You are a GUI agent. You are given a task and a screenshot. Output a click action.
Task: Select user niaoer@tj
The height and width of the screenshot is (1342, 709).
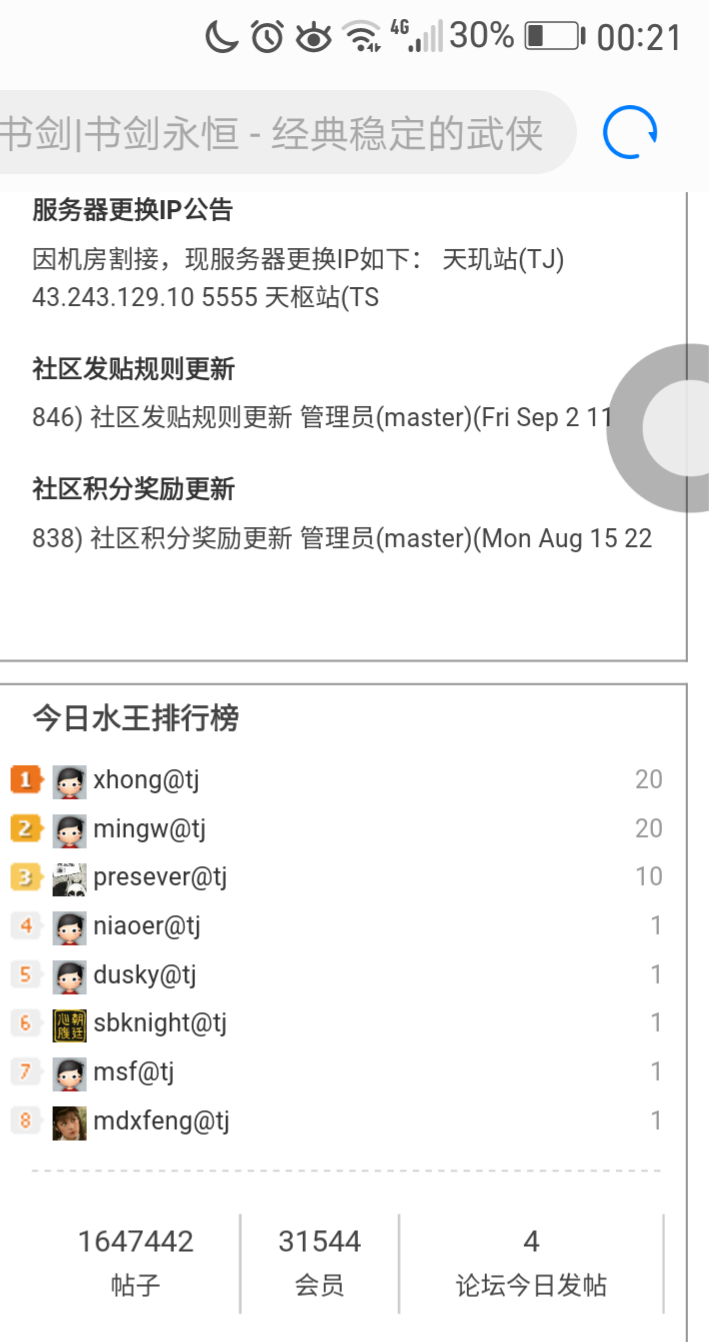147,926
